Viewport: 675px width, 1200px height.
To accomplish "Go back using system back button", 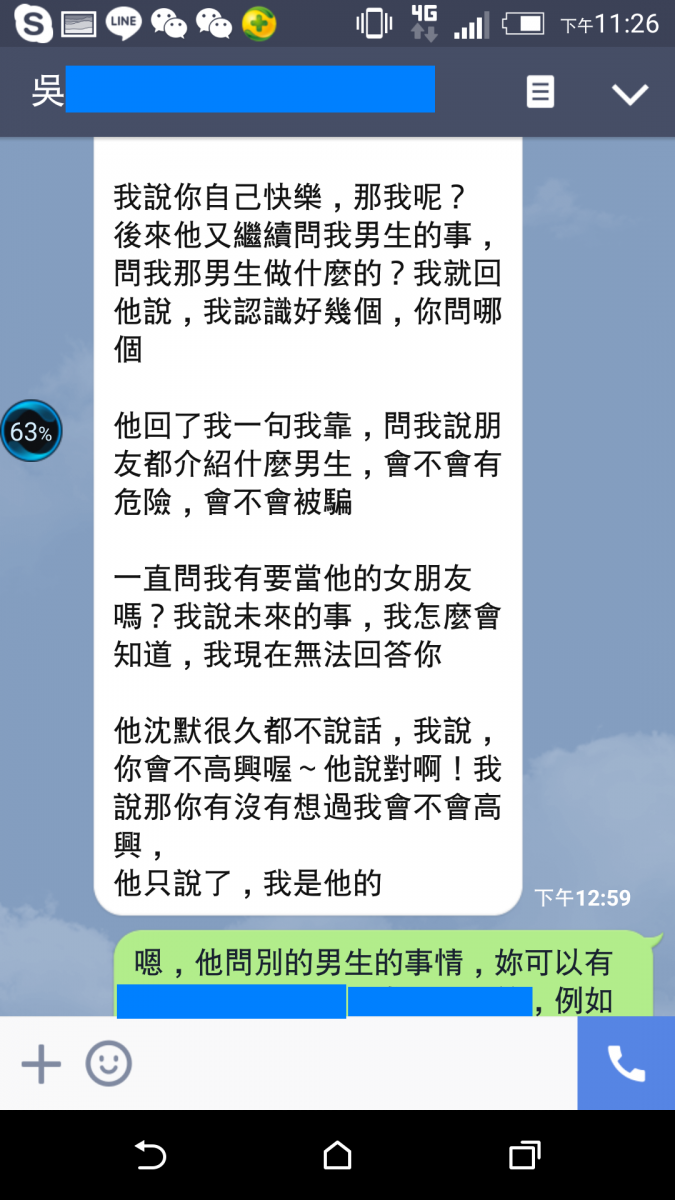I will click(x=150, y=1156).
